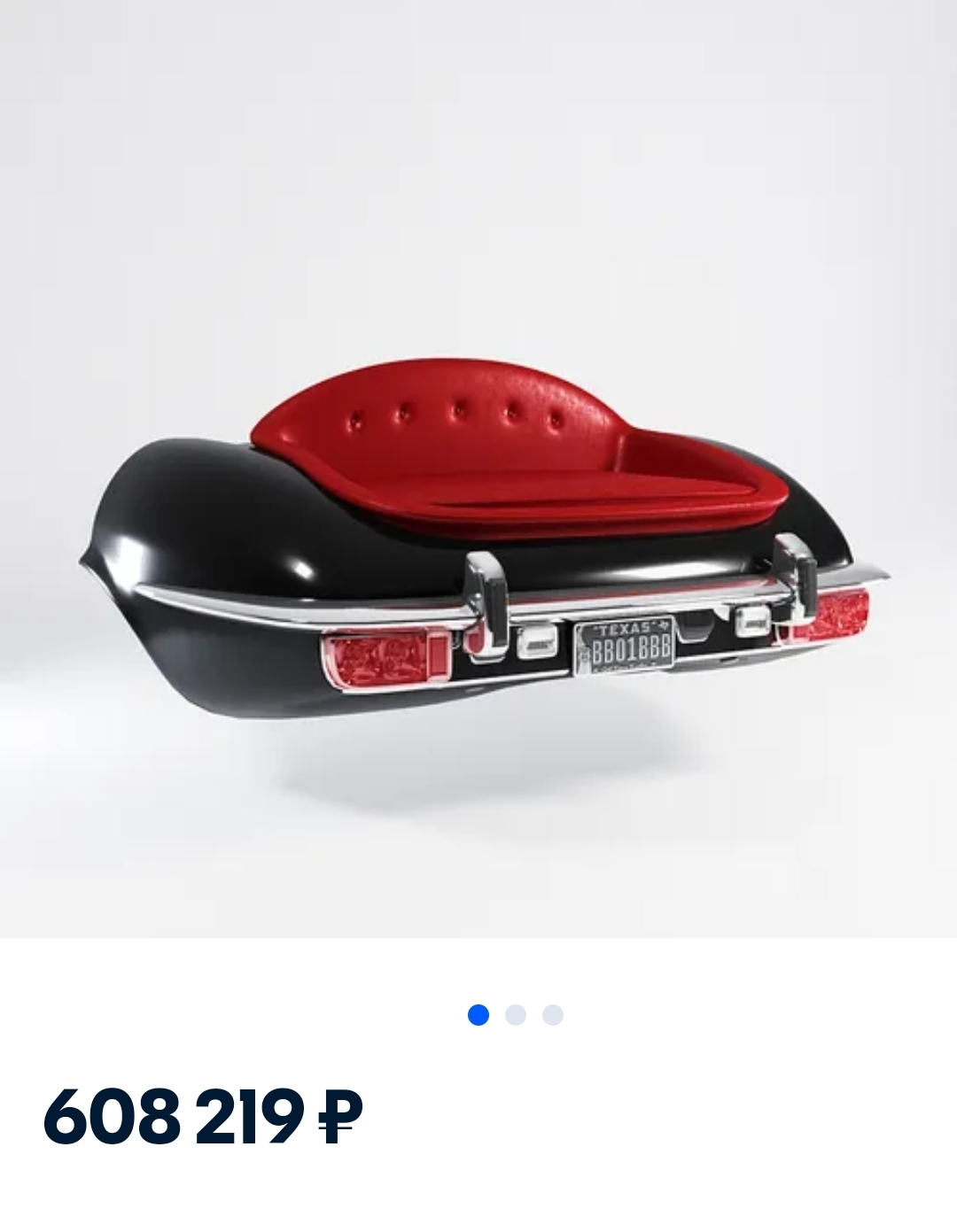Image resolution: width=957 pixels, height=1232 pixels.
Task: Select the third photo indicator dot
Action: (x=553, y=1015)
